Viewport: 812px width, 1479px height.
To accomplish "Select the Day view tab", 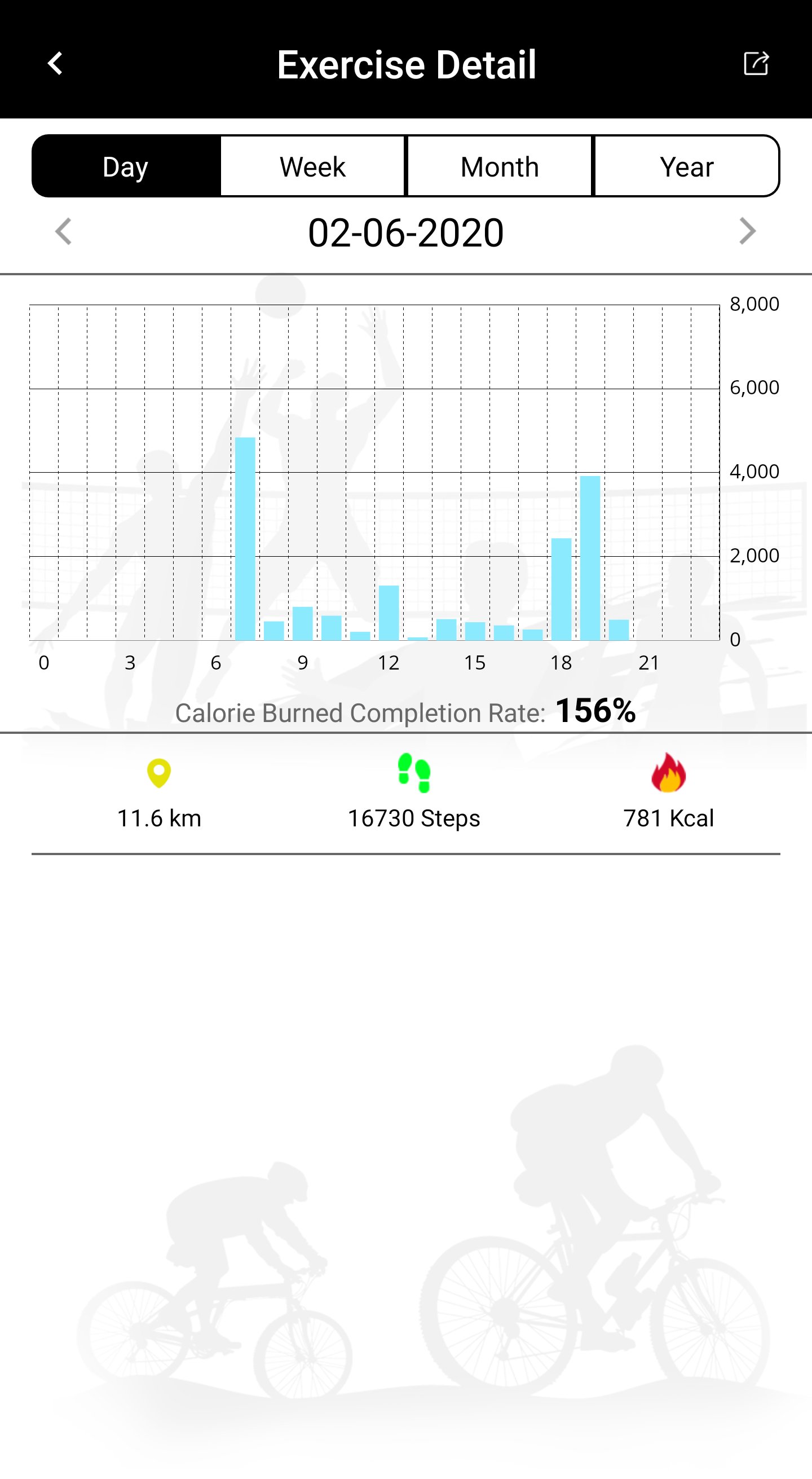I will click(x=126, y=166).
